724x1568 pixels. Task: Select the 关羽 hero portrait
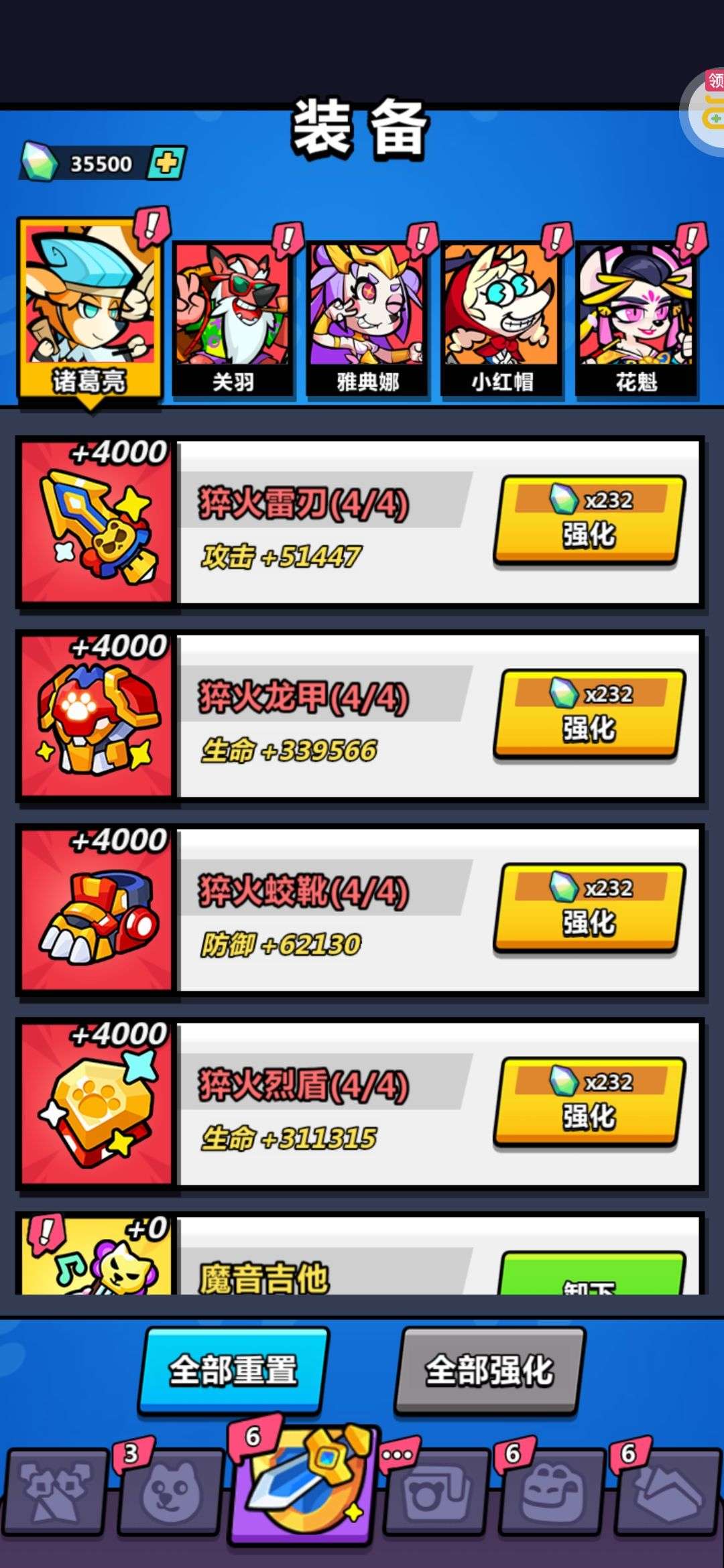[233, 318]
